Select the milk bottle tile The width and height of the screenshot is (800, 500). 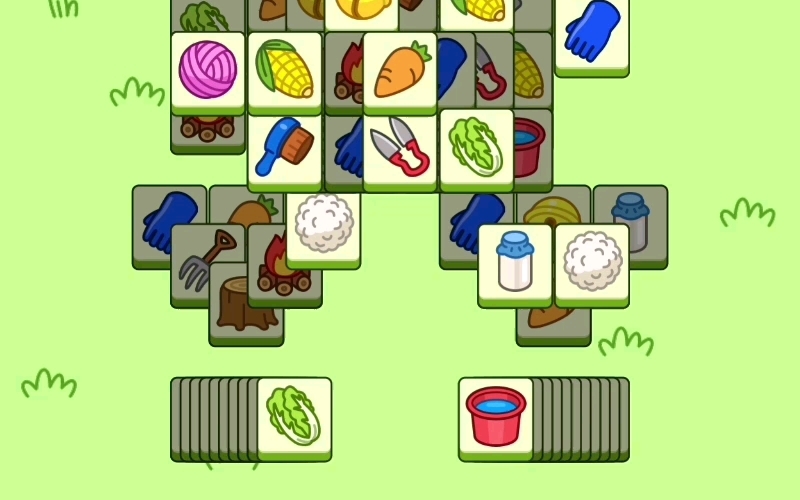point(515,262)
